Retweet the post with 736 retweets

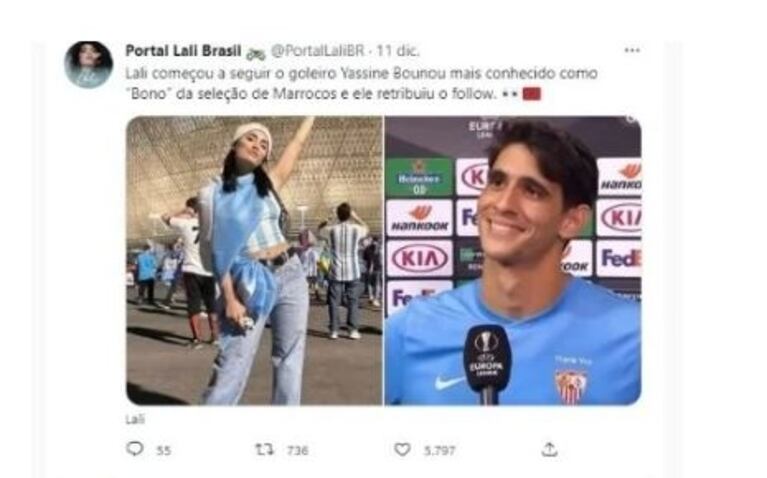[264, 450]
